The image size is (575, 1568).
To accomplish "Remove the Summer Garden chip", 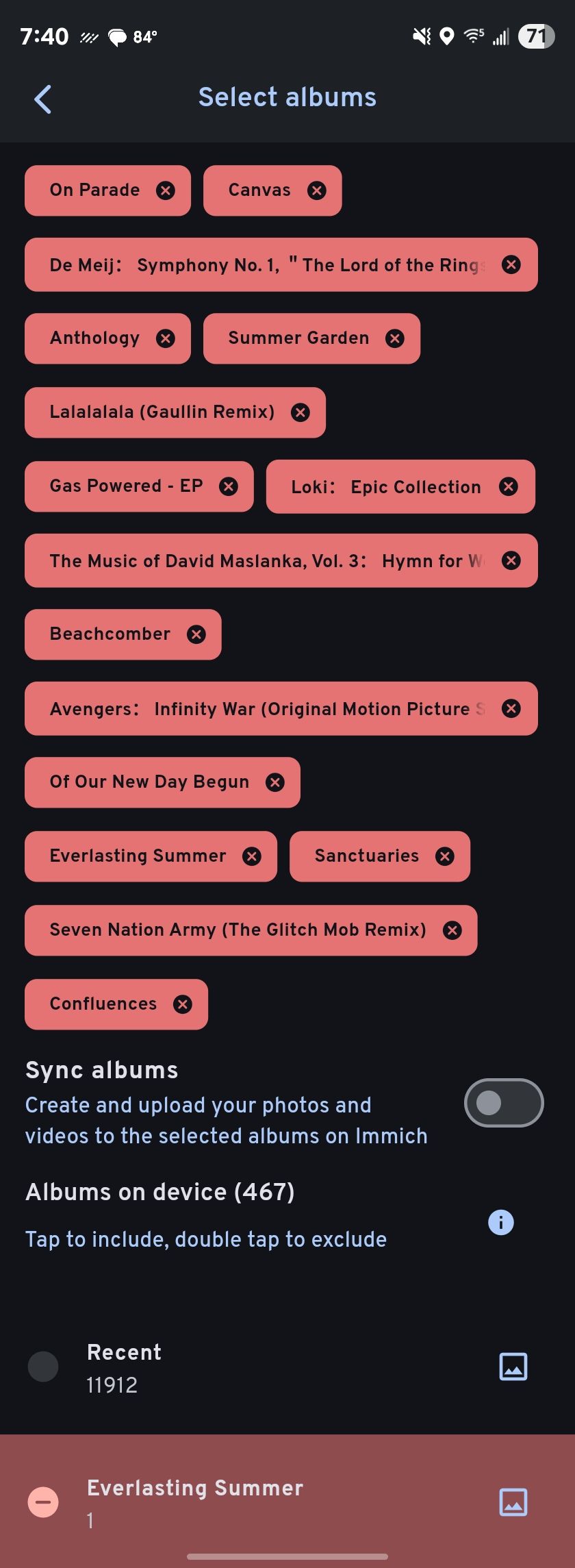I will pos(395,338).
